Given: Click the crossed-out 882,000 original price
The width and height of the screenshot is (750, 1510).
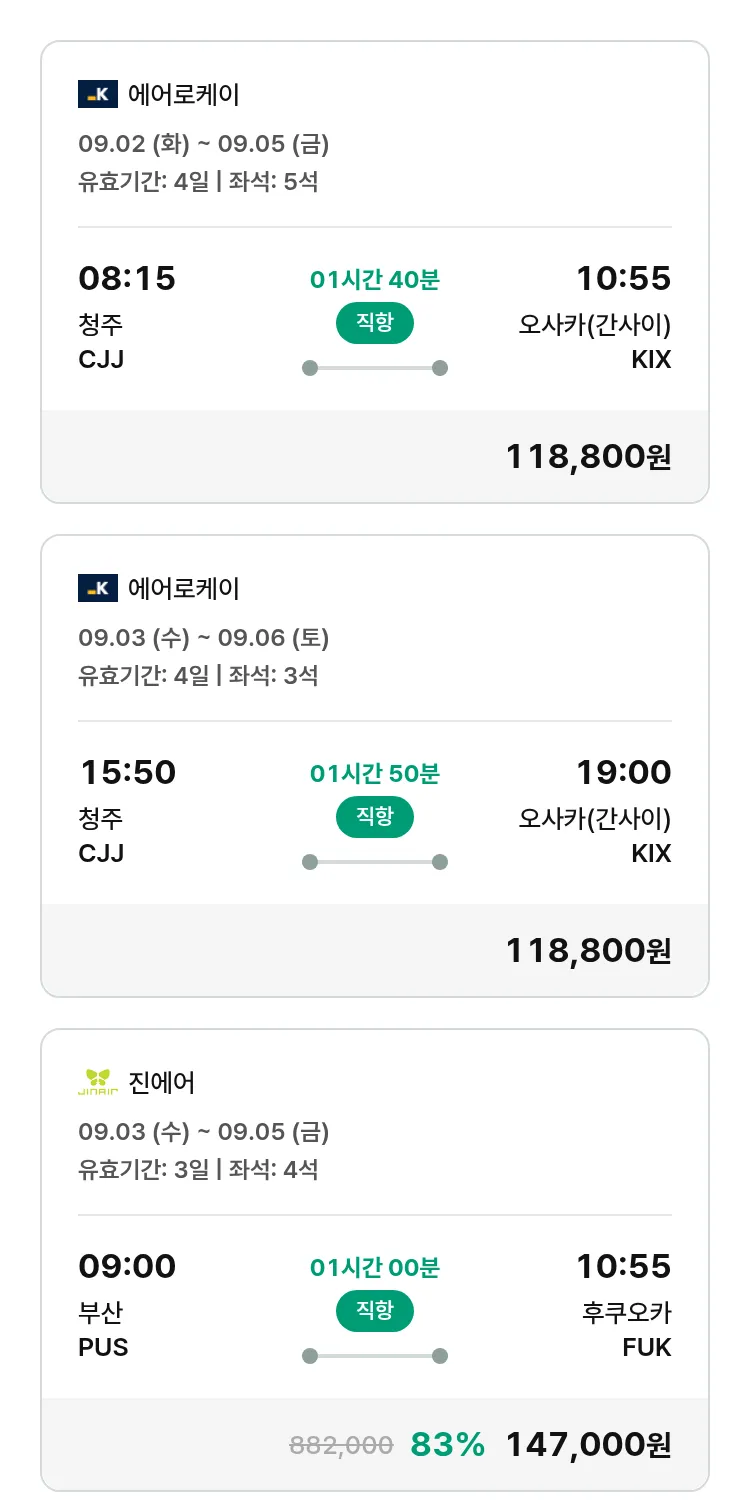Looking at the screenshot, I should (341, 1445).
